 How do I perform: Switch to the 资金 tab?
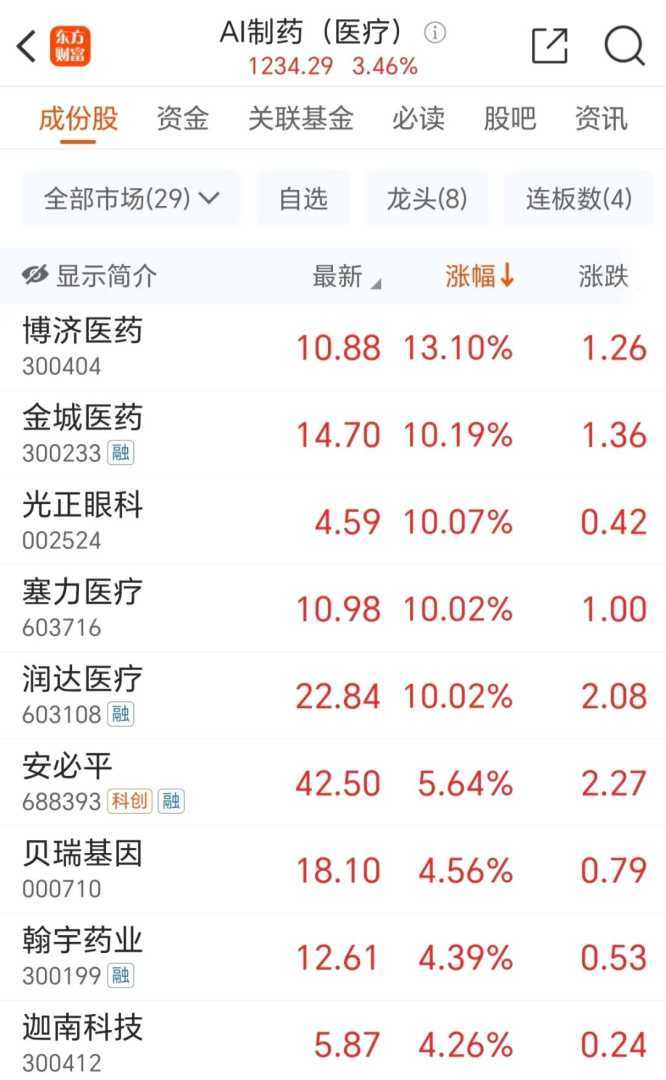(x=182, y=119)
